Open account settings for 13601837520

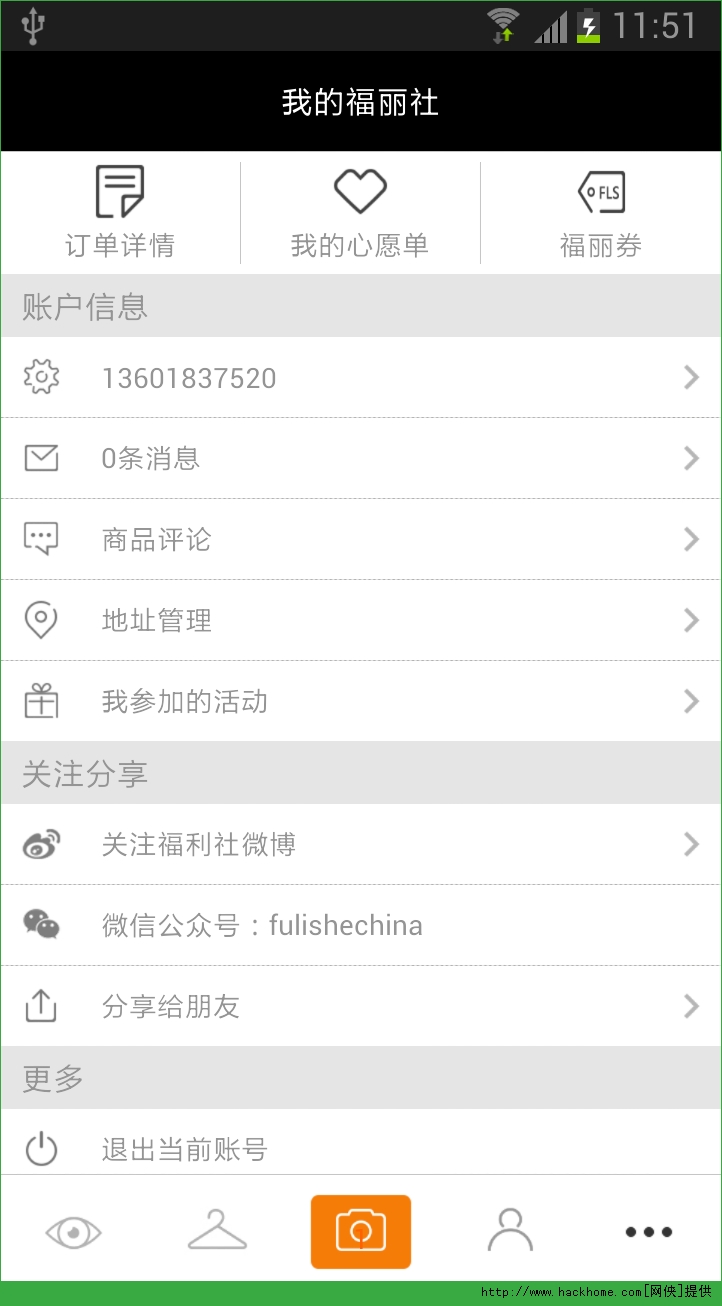[360, 378]
